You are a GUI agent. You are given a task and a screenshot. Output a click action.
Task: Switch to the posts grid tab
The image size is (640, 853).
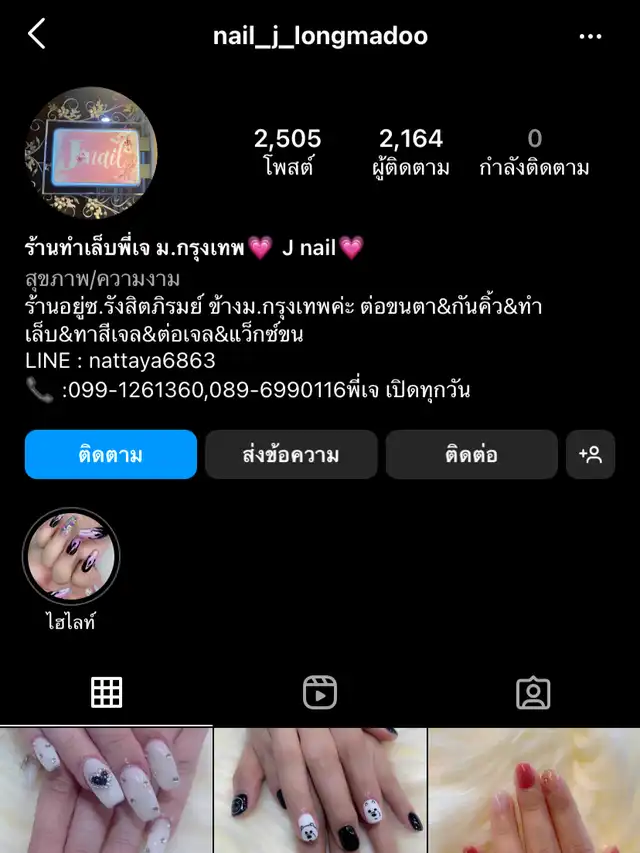(x=106, y=692)
